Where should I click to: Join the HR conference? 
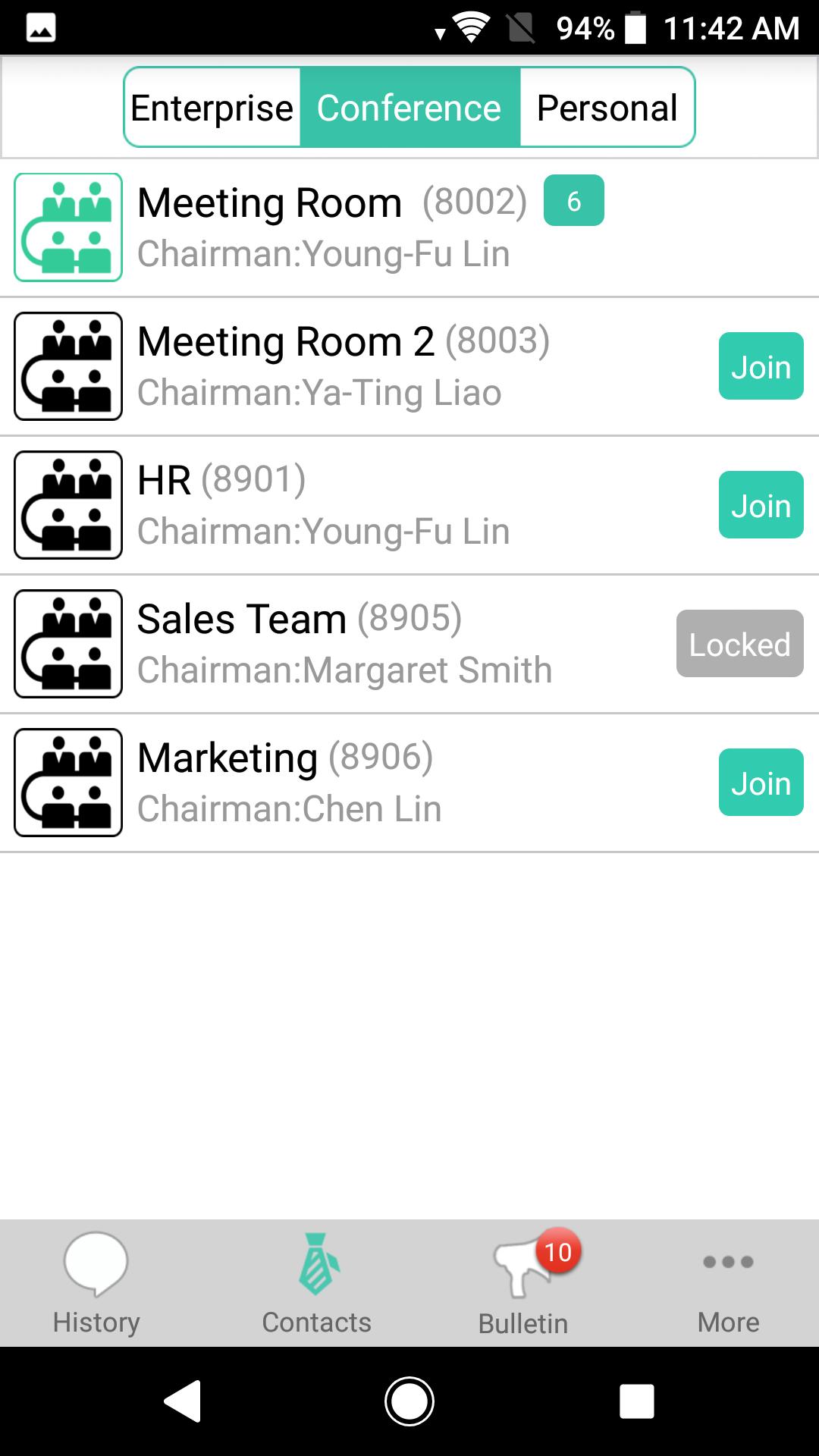tap(761, 505)
